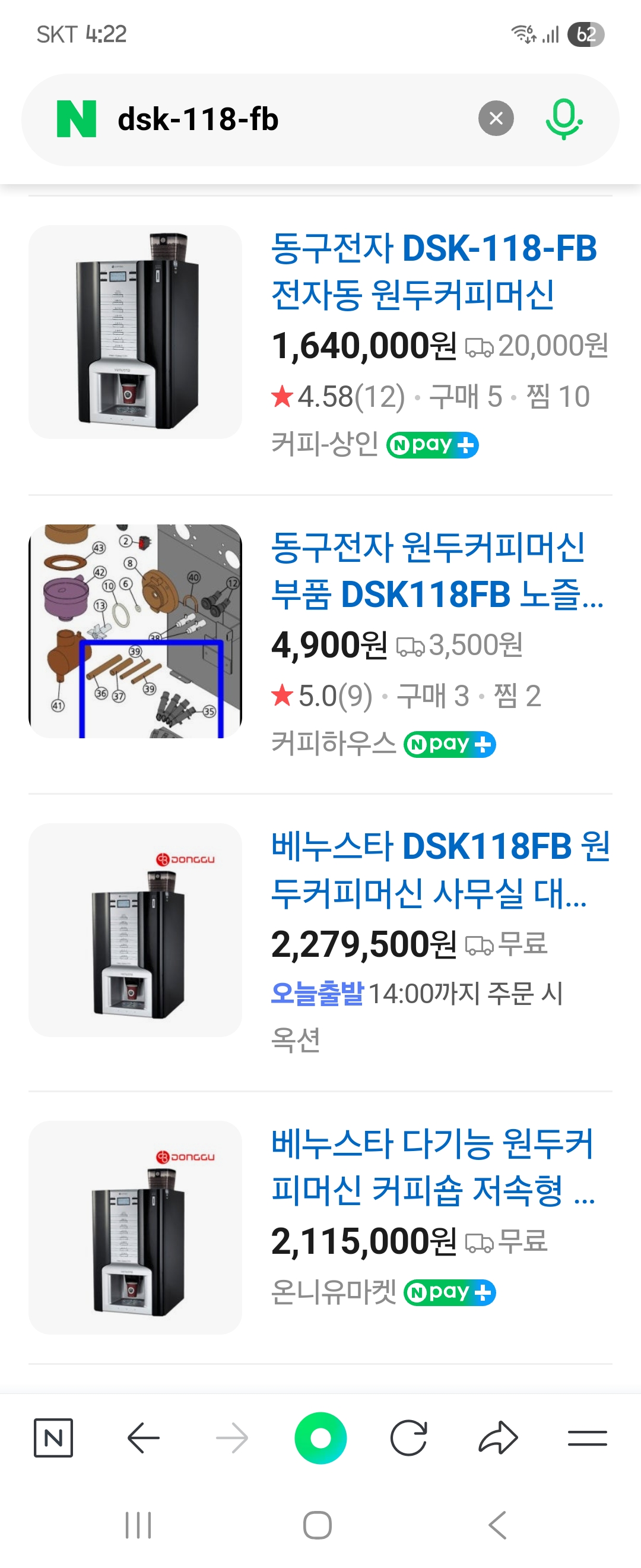
Task: Go back using the toolbar back arrow
Action: coord(142,1438)
